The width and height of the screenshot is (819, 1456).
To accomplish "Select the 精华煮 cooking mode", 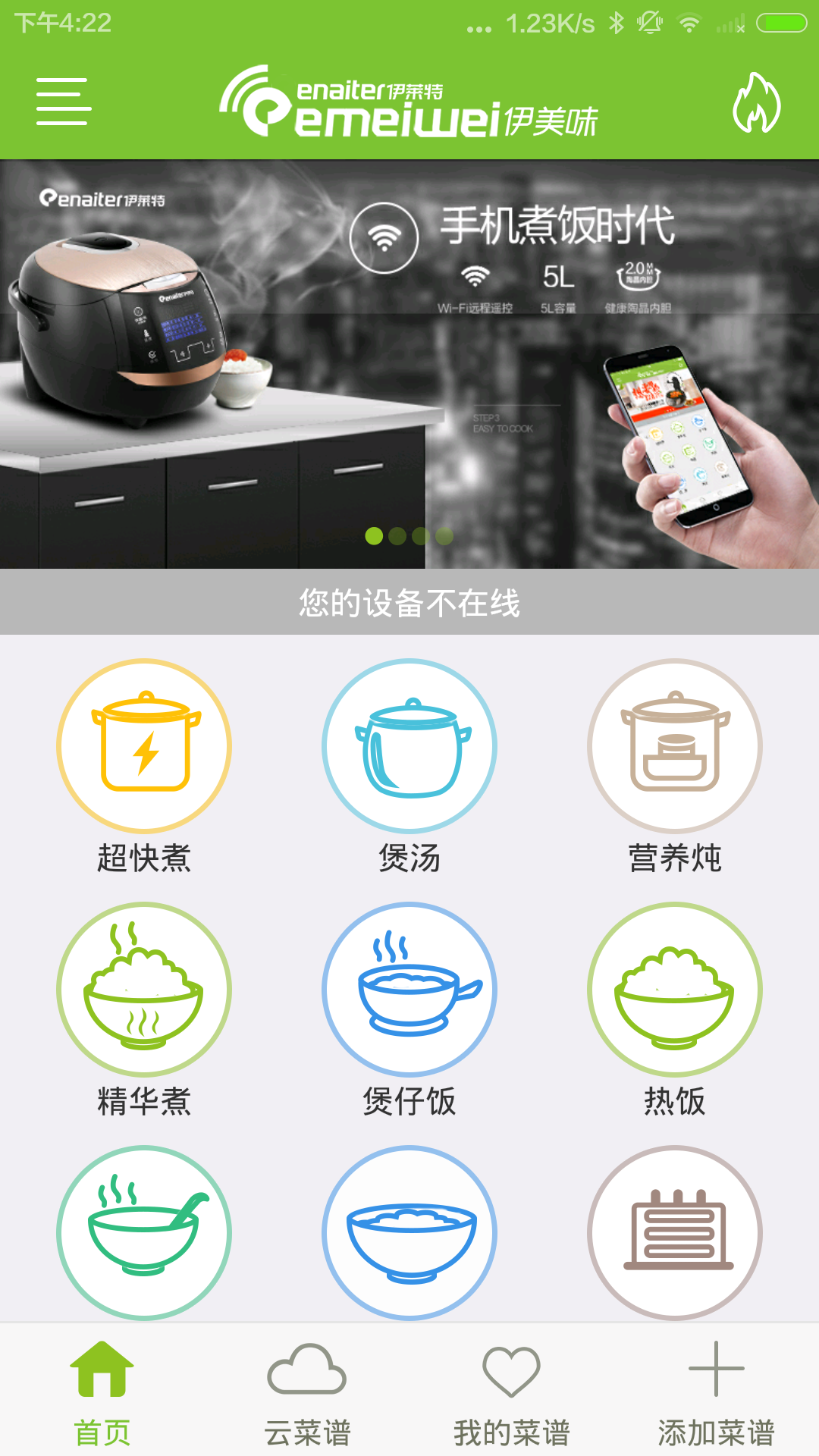I will tap(144, 990).
